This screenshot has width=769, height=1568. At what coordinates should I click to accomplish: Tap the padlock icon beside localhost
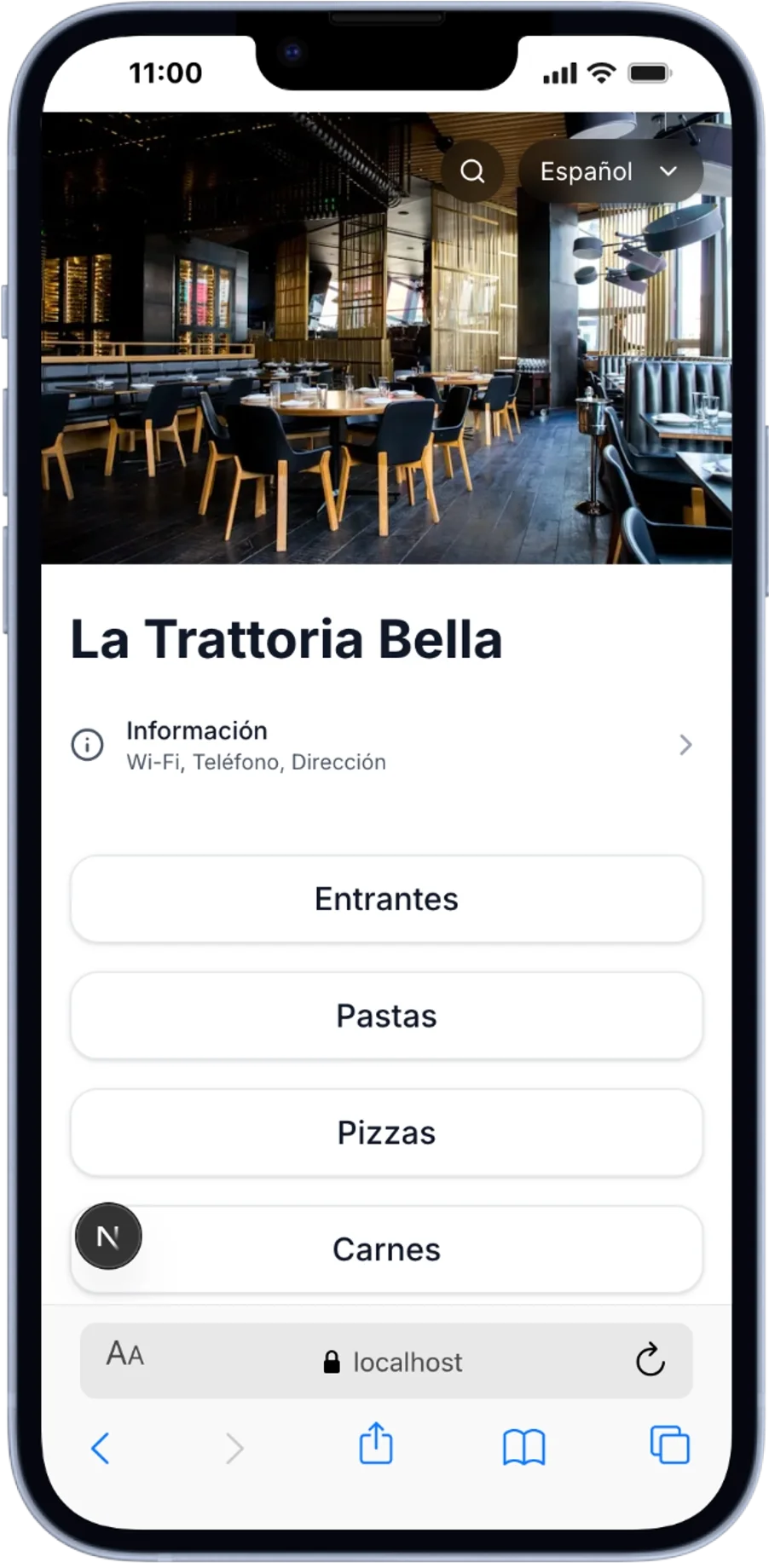tap(332, 1361)
